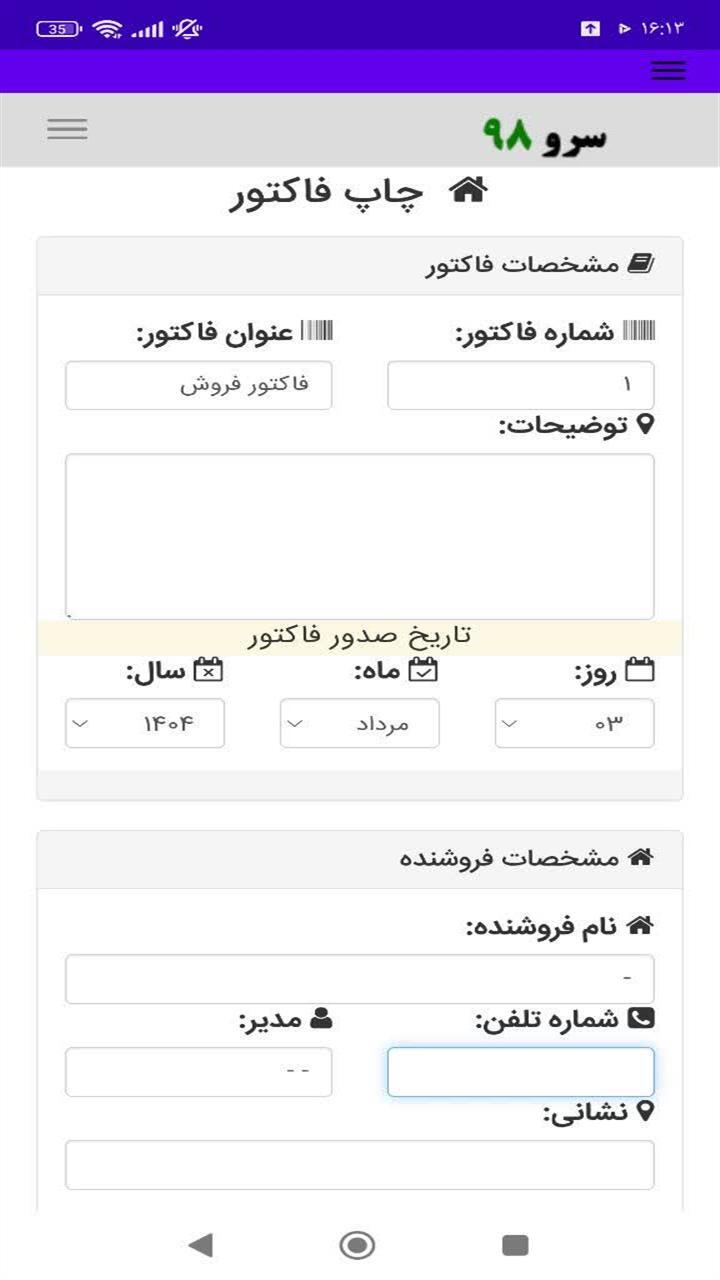
Task: Open the hamburger menu in the purple bar
Action: pyautogui.click(x=668, y=70)
